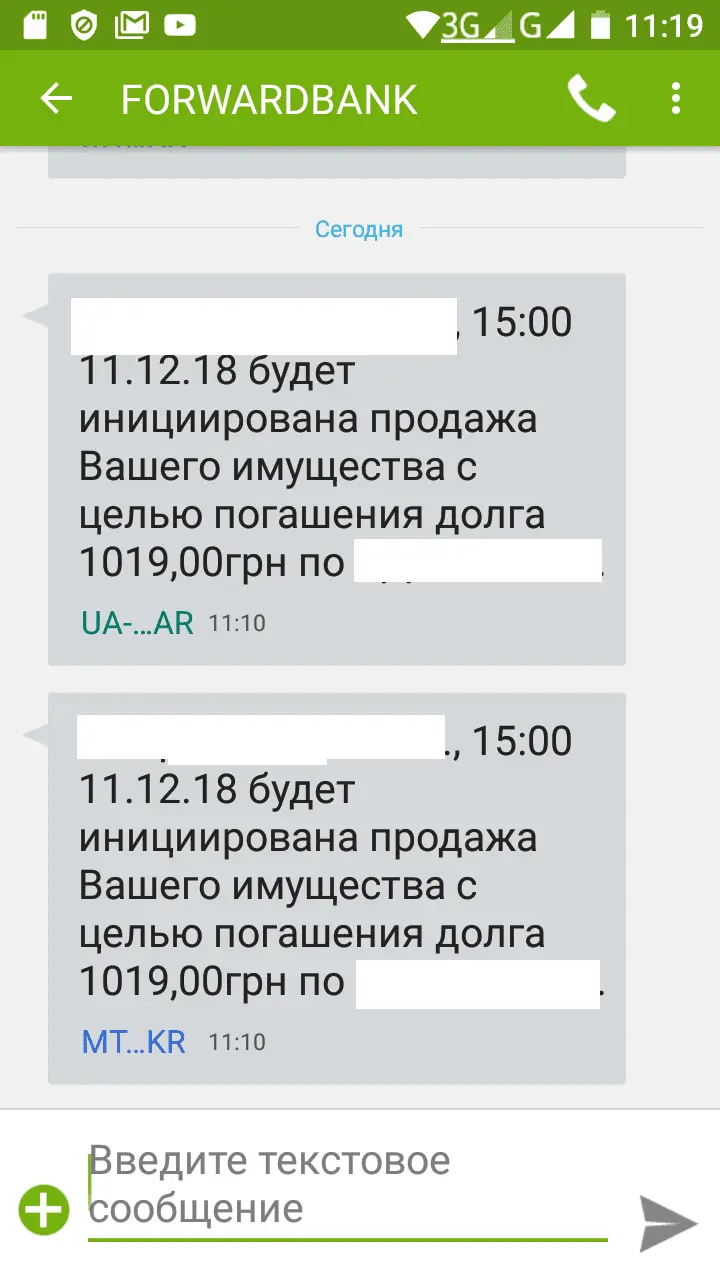Select the message from UA-…AR
The image size is (720, 1280).
[336, 470]
